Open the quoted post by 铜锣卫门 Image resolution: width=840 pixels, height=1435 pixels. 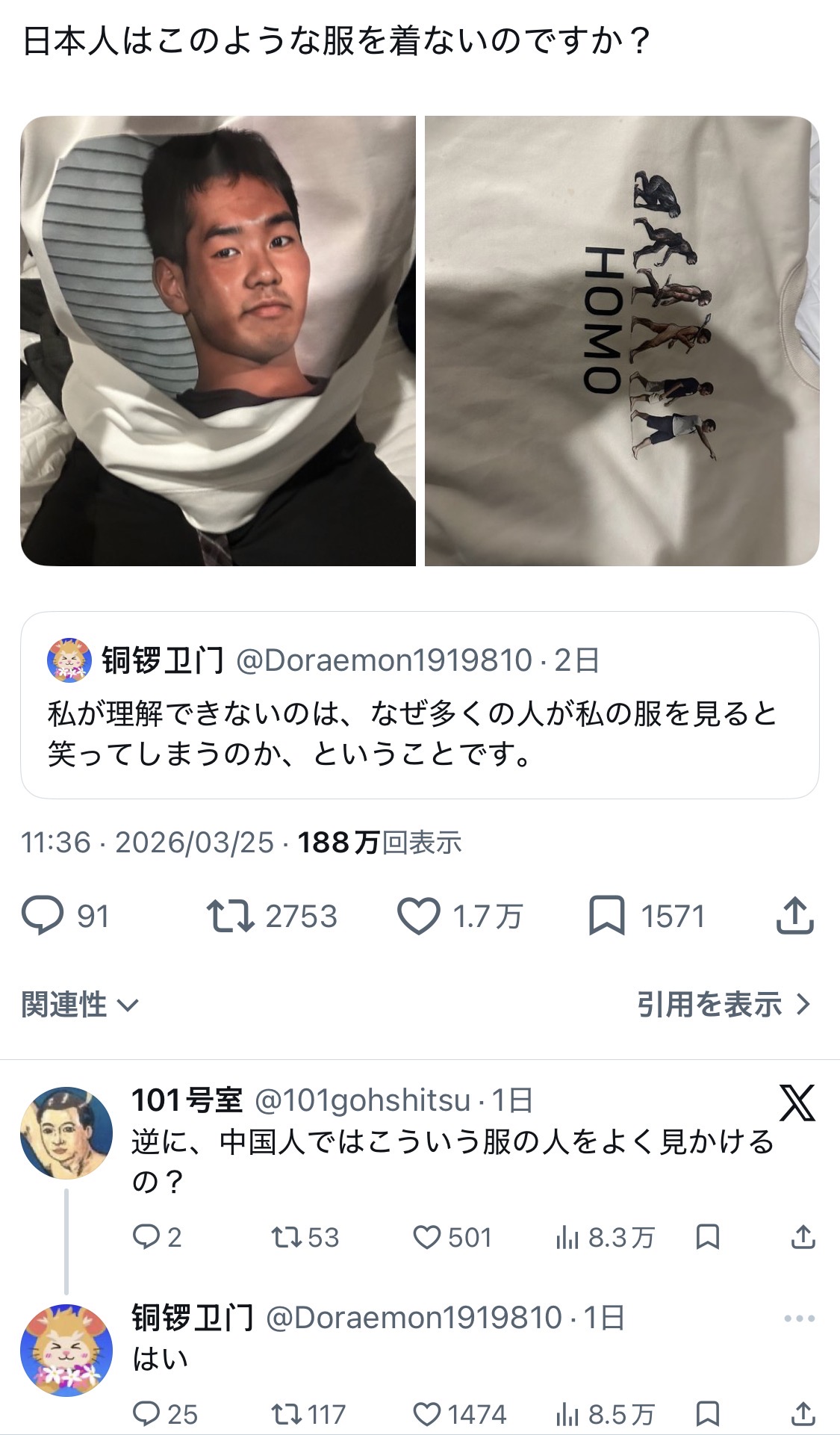point(419,704)
